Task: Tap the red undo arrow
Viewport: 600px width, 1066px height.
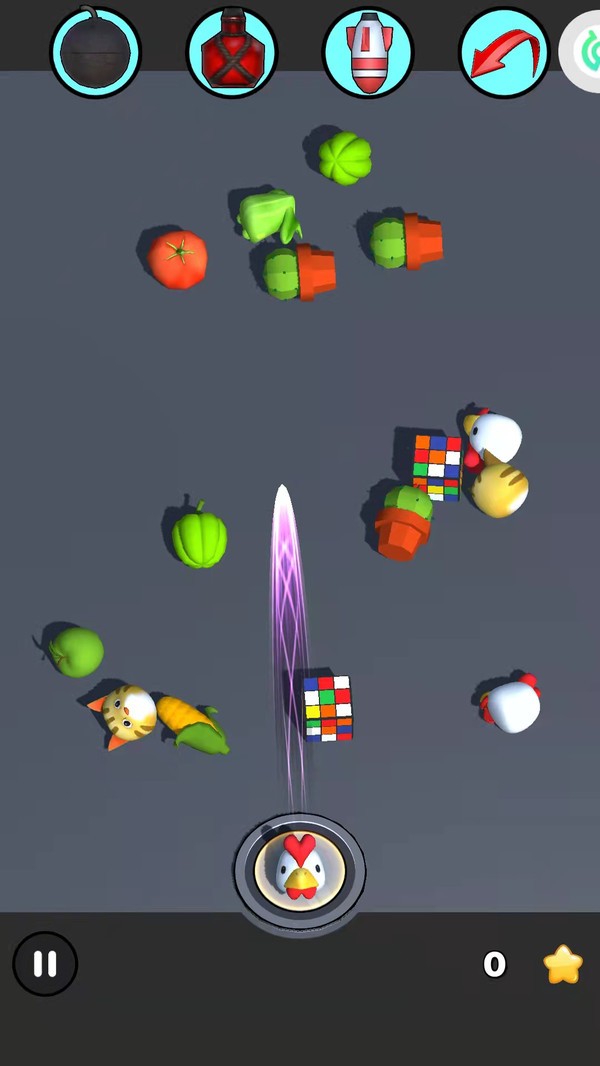Action: pyautogui.click(x=503, y=52)
